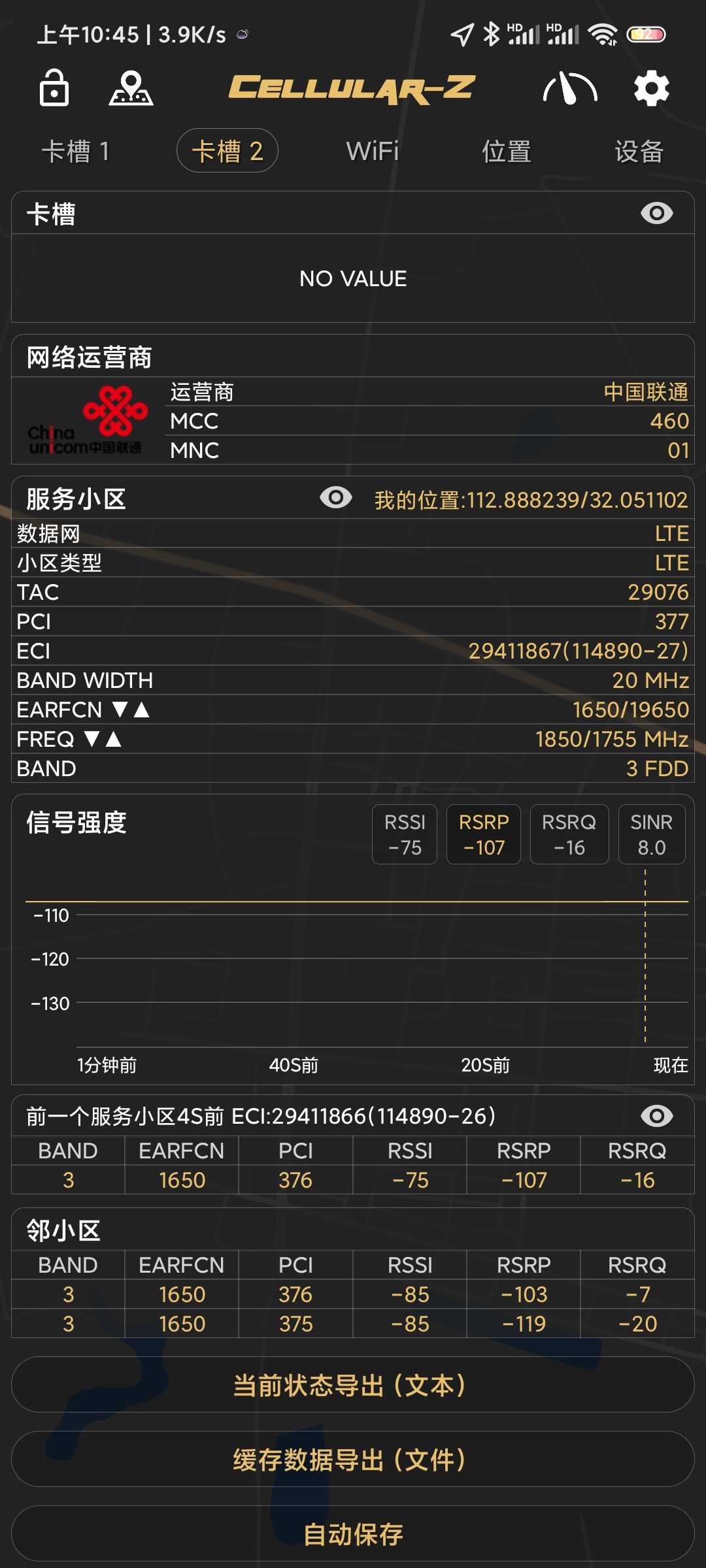This screenshot has width=706, height=1568.
Task: Show the SINR signal chart
Action: tap(651, 834)
